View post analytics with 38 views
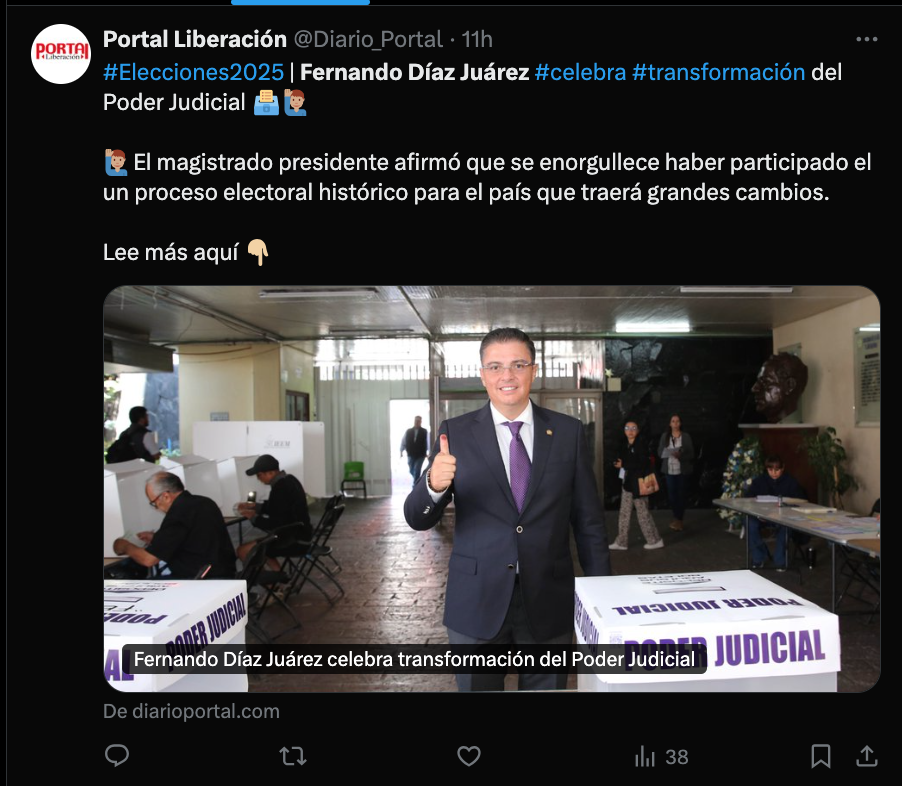 click(661, 757)
